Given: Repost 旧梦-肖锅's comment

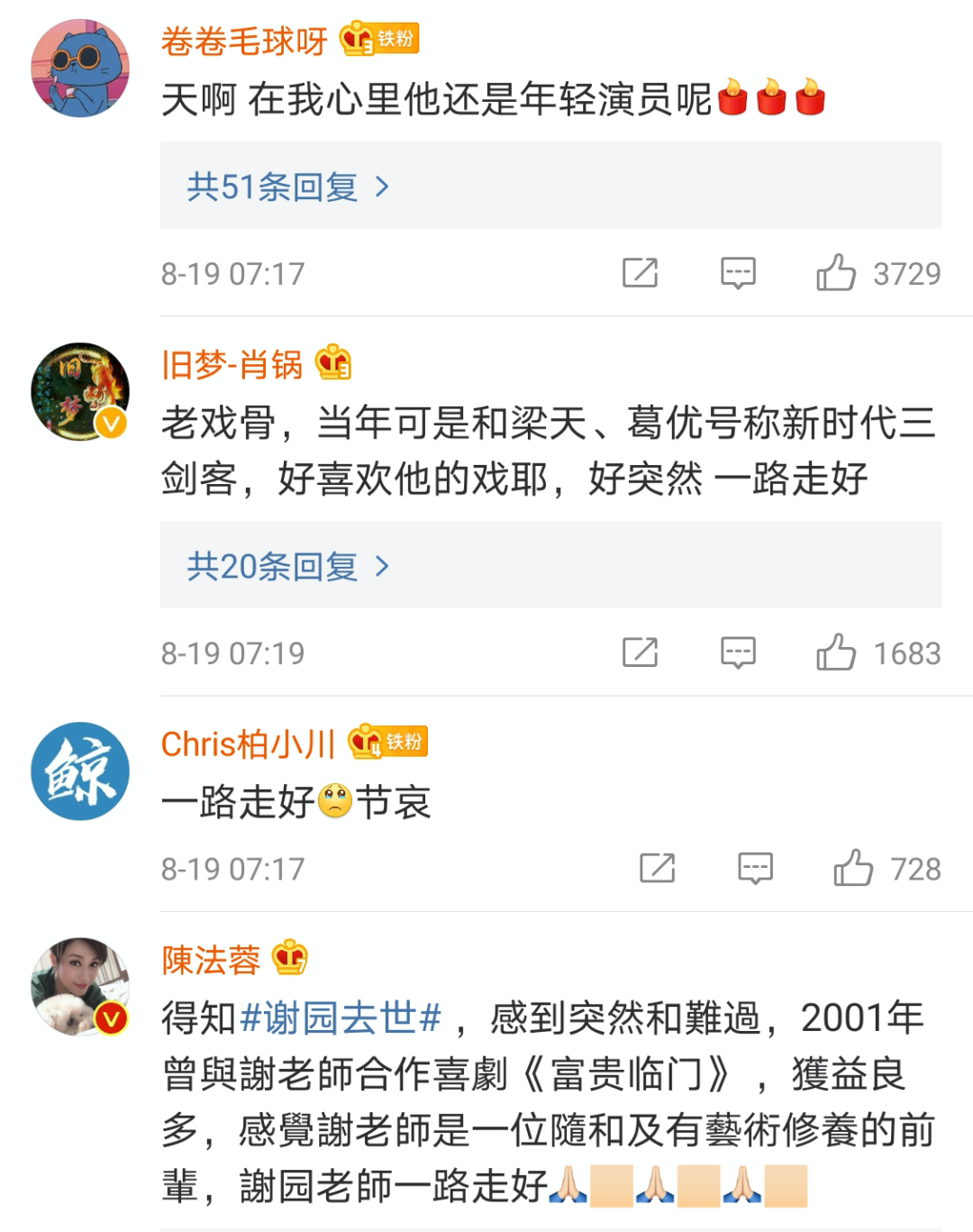Looking at the screenshot, I should (640, 652).
